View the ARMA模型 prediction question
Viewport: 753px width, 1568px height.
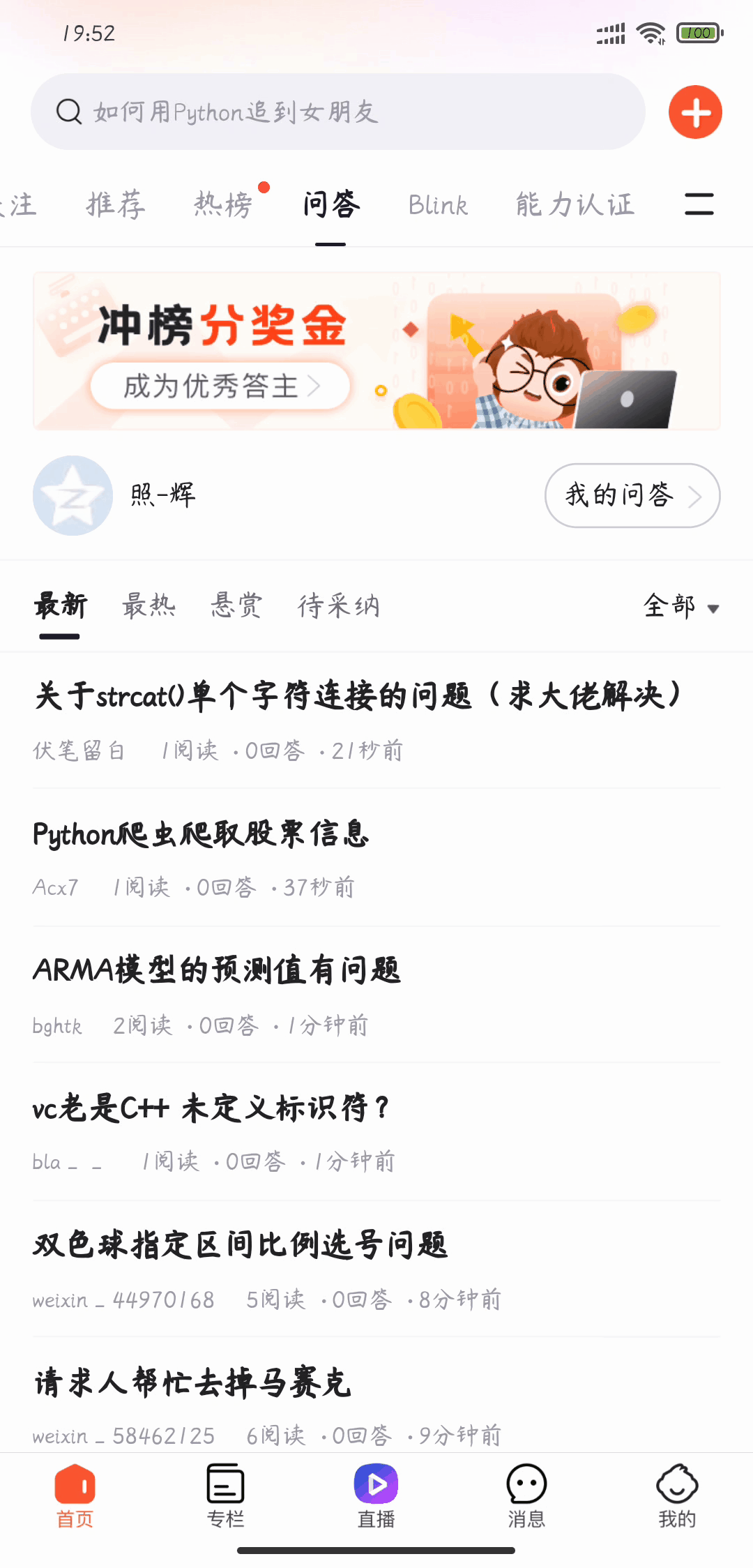(217, 970)
